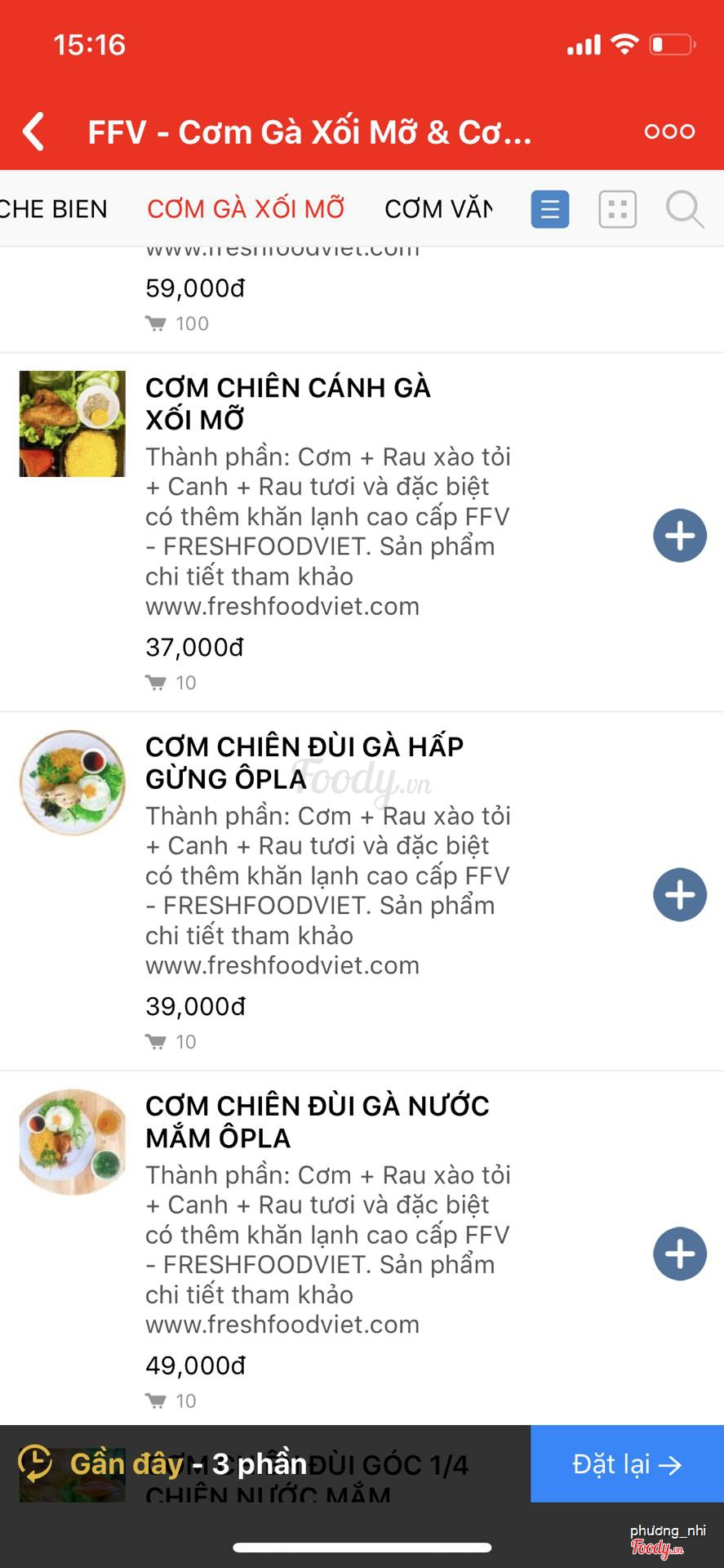View the ĐÙI GÀ NƯỚC MẮM ÔPLA dish photo
Screen dimensions: 724x1568
point(73,1142)
